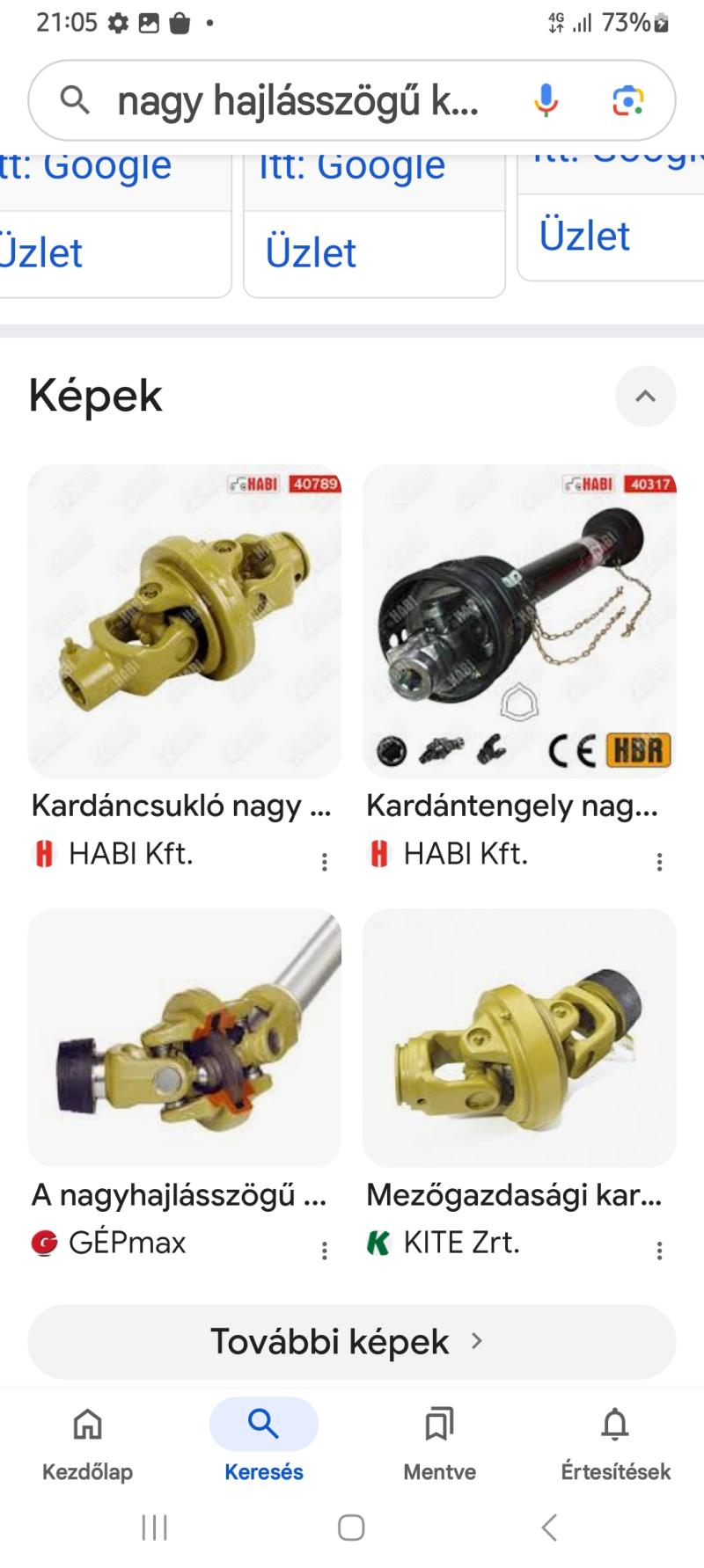This screenshot has width=704, height=1568.
Task: Open the KITE Zrt. Mezőgazdasági image result
Action: coord(519,1038)
